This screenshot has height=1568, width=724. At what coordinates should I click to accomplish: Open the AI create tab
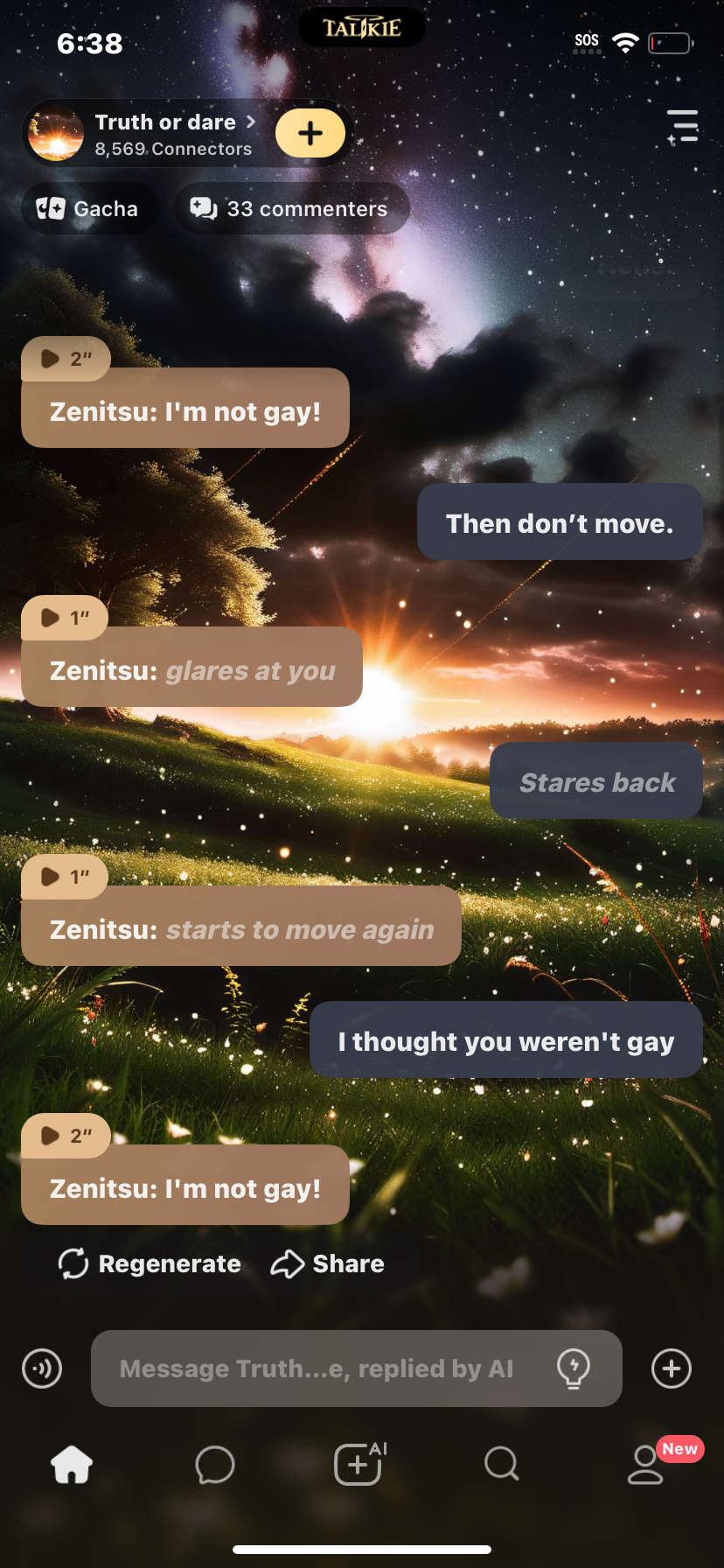(359, 1464)
